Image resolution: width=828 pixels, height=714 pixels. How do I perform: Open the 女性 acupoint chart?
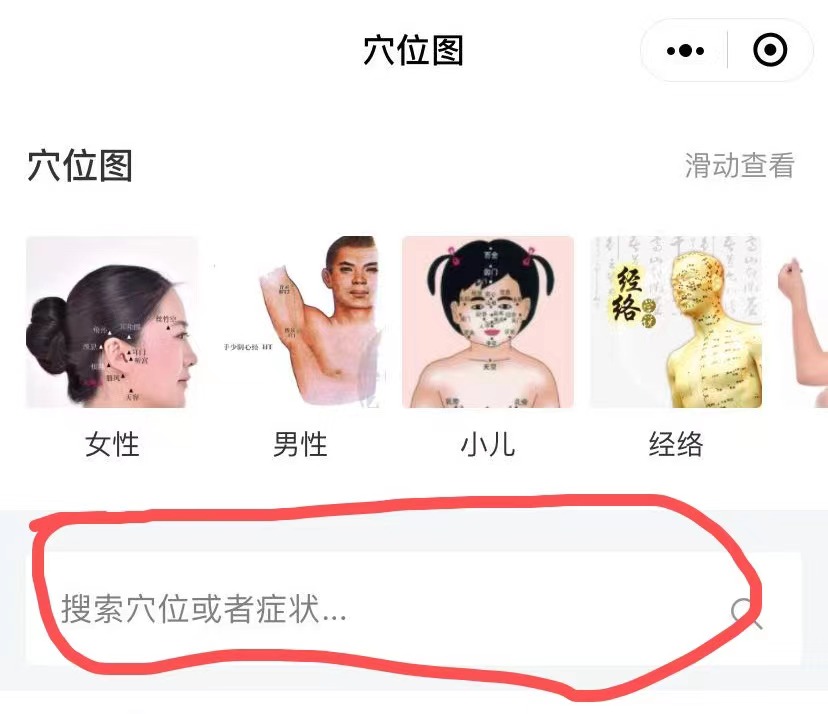click(112, 322)
